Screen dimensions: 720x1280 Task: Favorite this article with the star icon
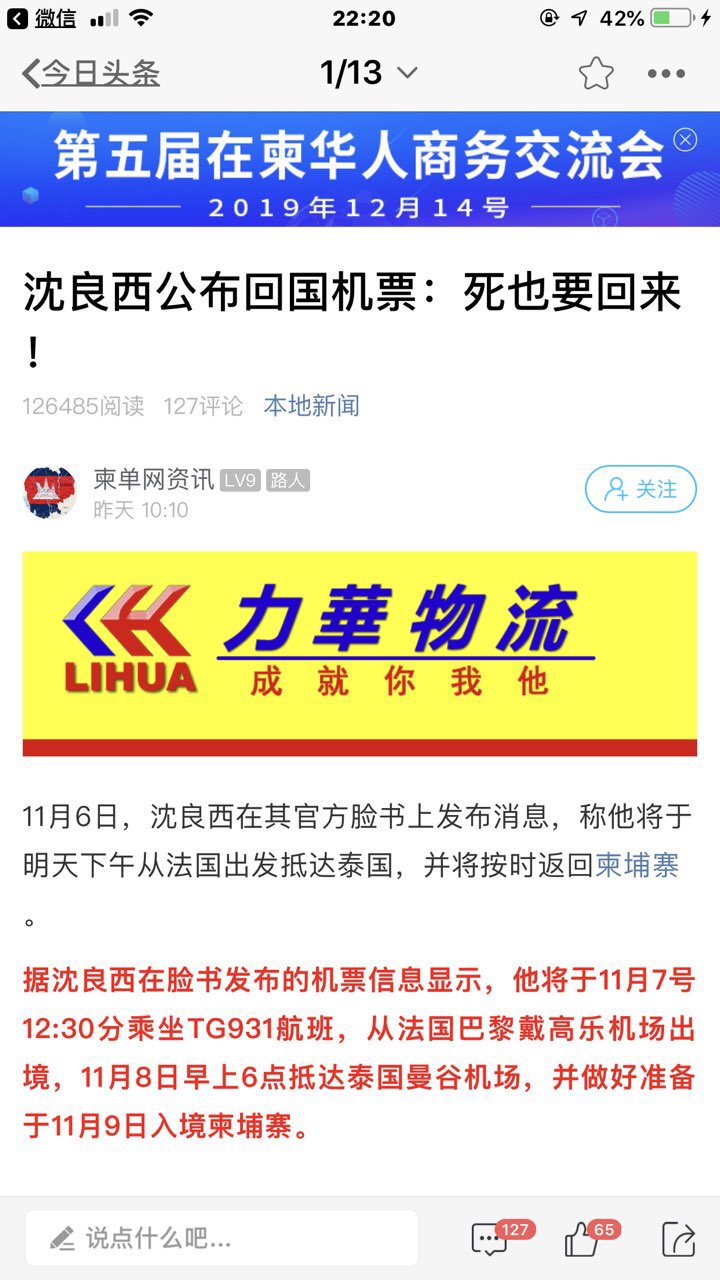[596, 73]
